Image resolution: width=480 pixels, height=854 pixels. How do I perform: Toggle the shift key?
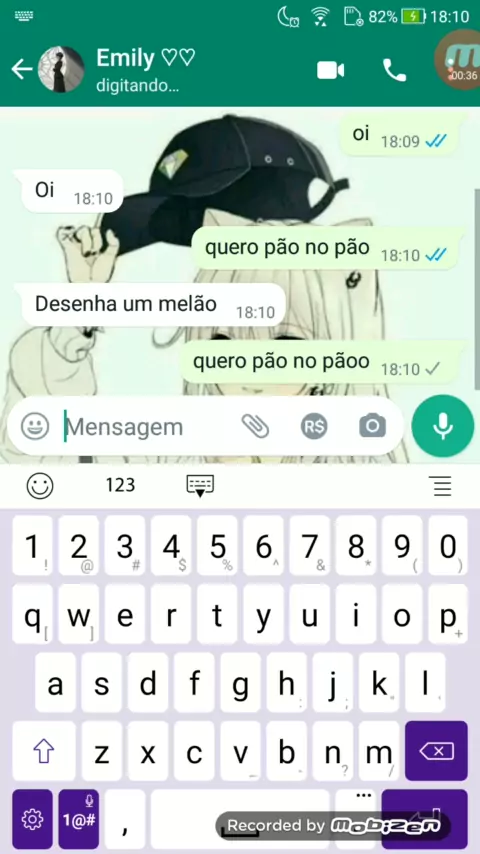point(44,752)
